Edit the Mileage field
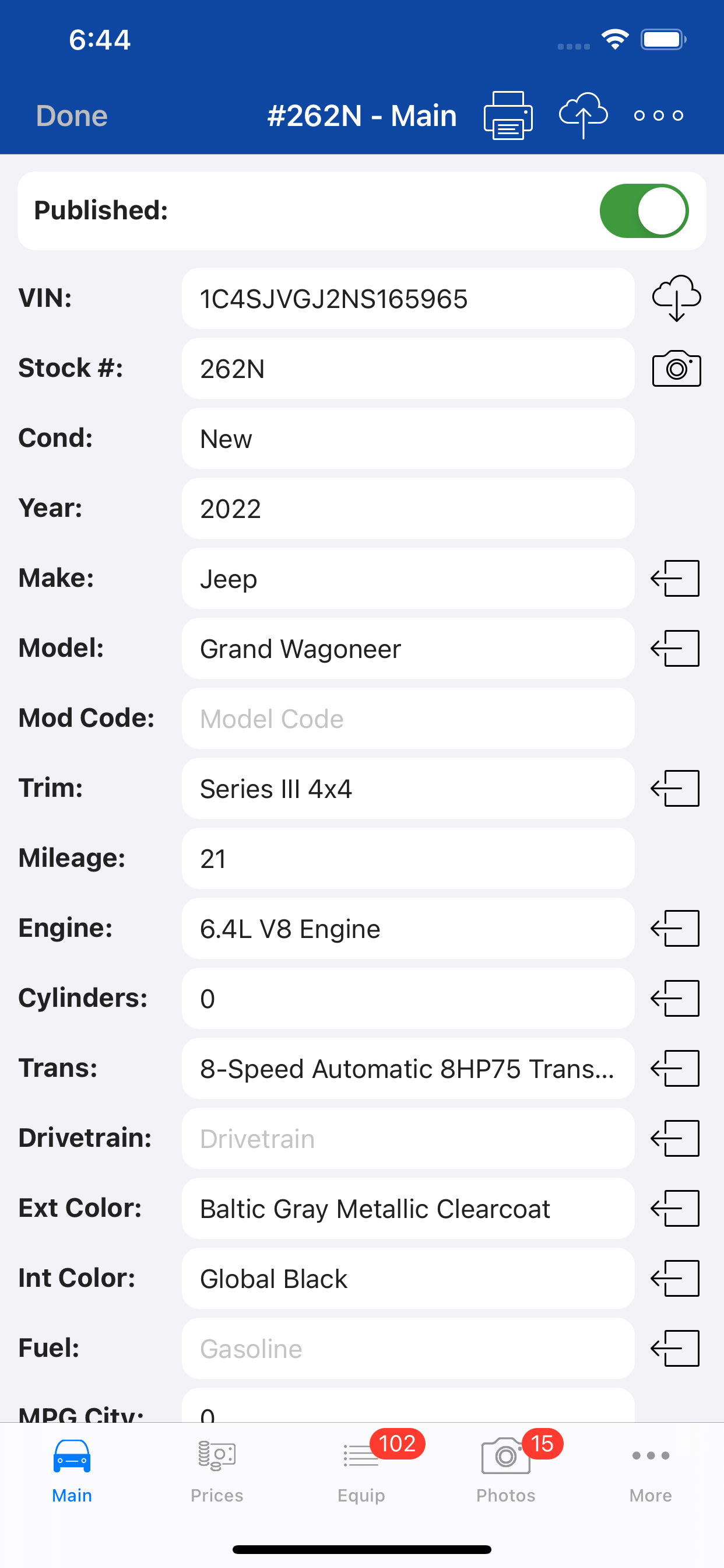This screenshot has height=1568, width=724. point(407,859)
